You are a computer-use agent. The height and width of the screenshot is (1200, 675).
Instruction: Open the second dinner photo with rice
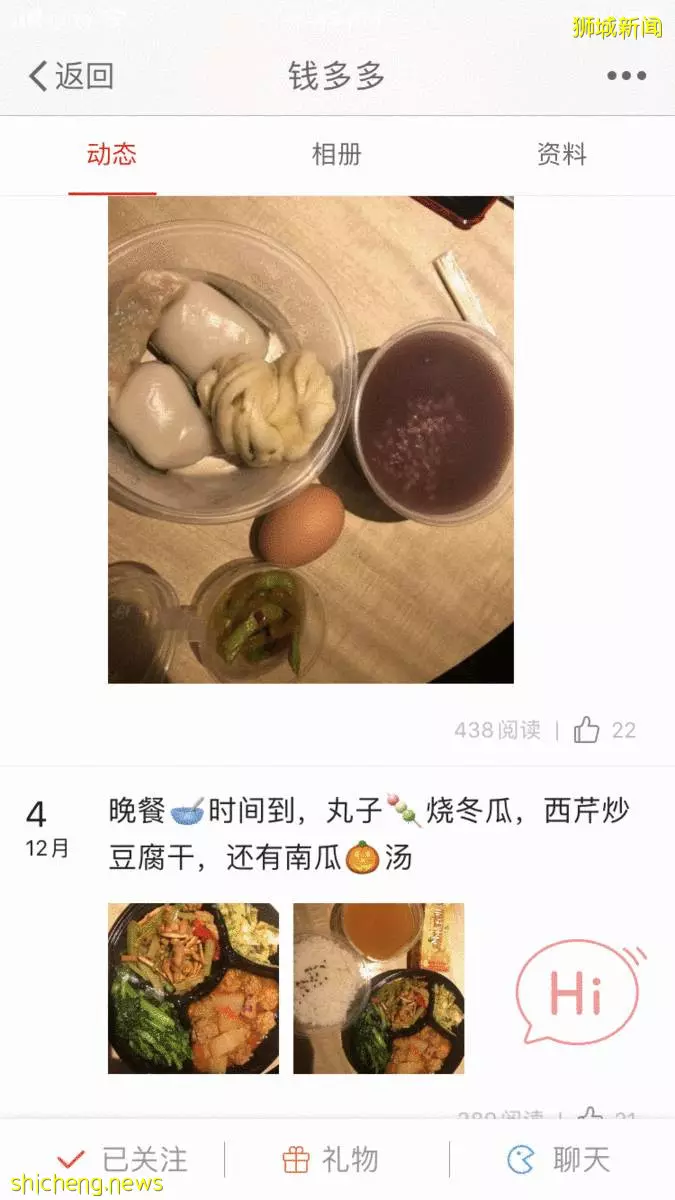point(378,988)
